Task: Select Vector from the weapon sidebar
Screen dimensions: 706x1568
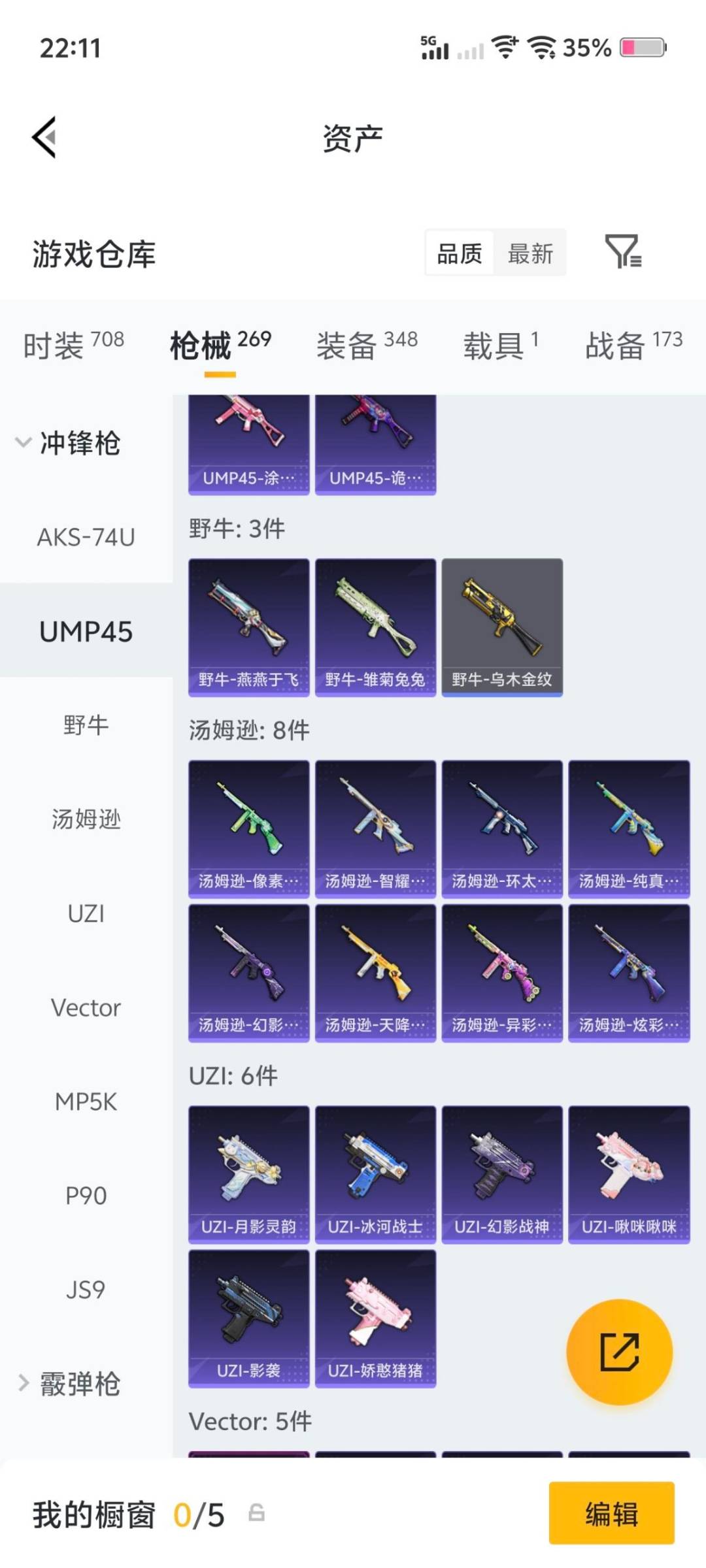Action: (85, 1007)
